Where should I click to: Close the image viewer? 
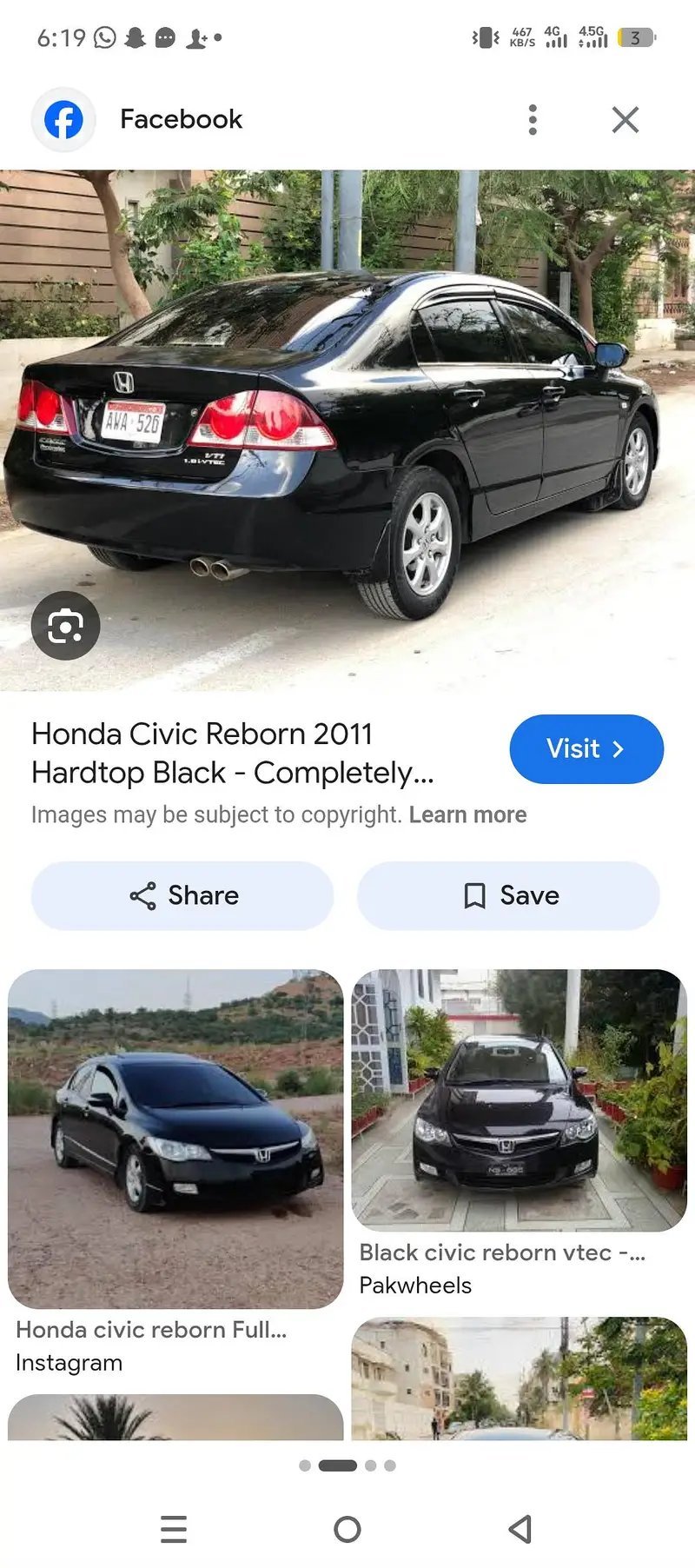pyautogui.click(x=625, y=120)
